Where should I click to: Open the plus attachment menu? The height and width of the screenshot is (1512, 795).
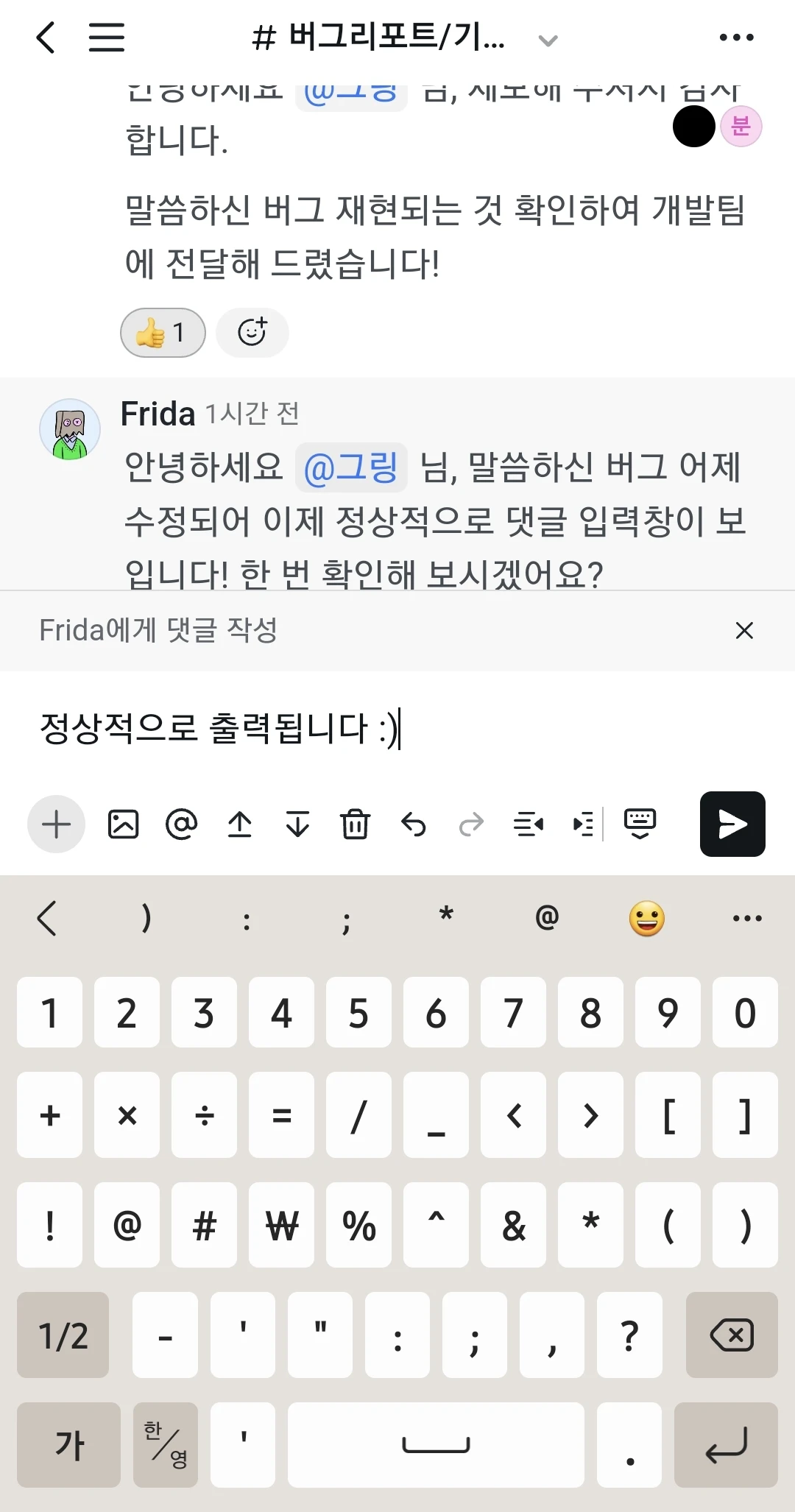point(57,824)
